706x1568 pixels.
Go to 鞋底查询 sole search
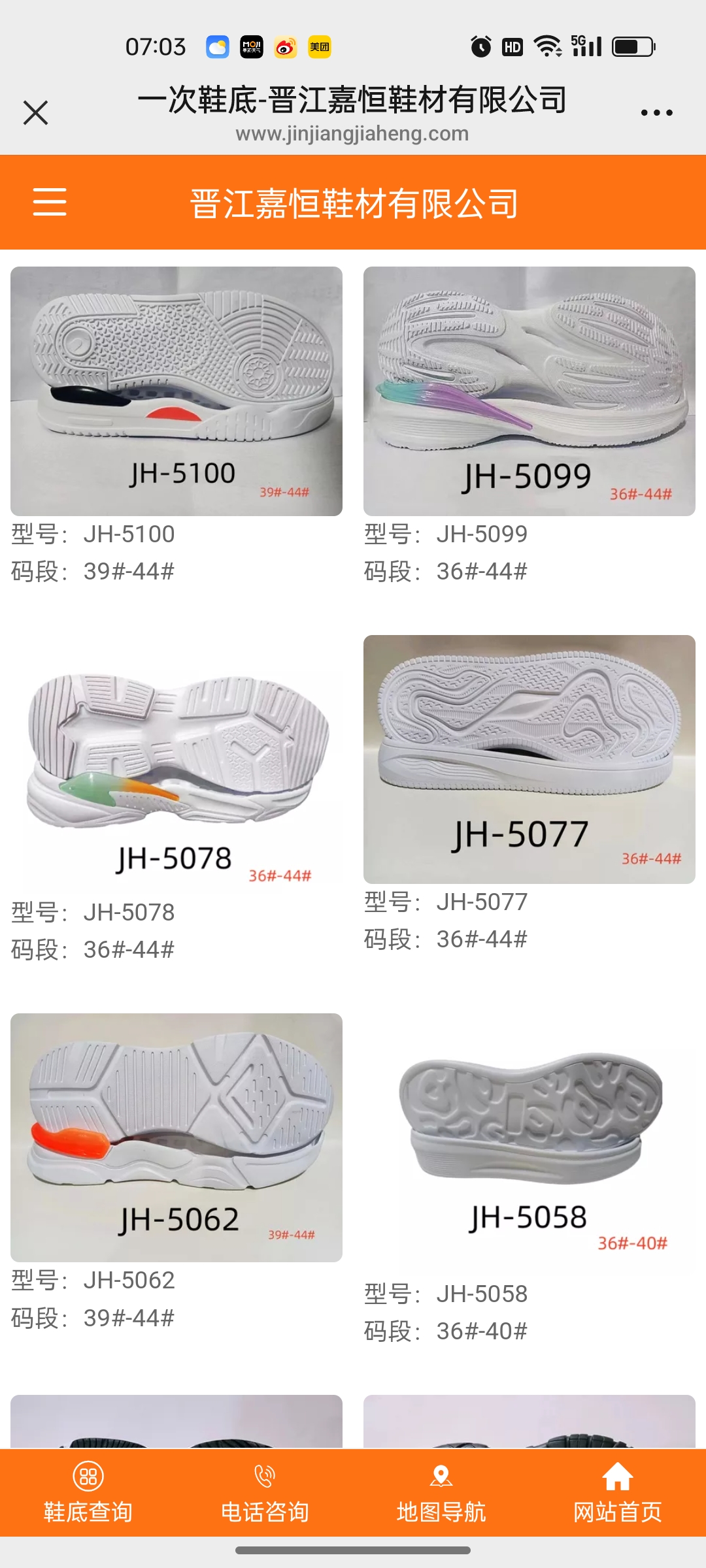coord(88,1494)
